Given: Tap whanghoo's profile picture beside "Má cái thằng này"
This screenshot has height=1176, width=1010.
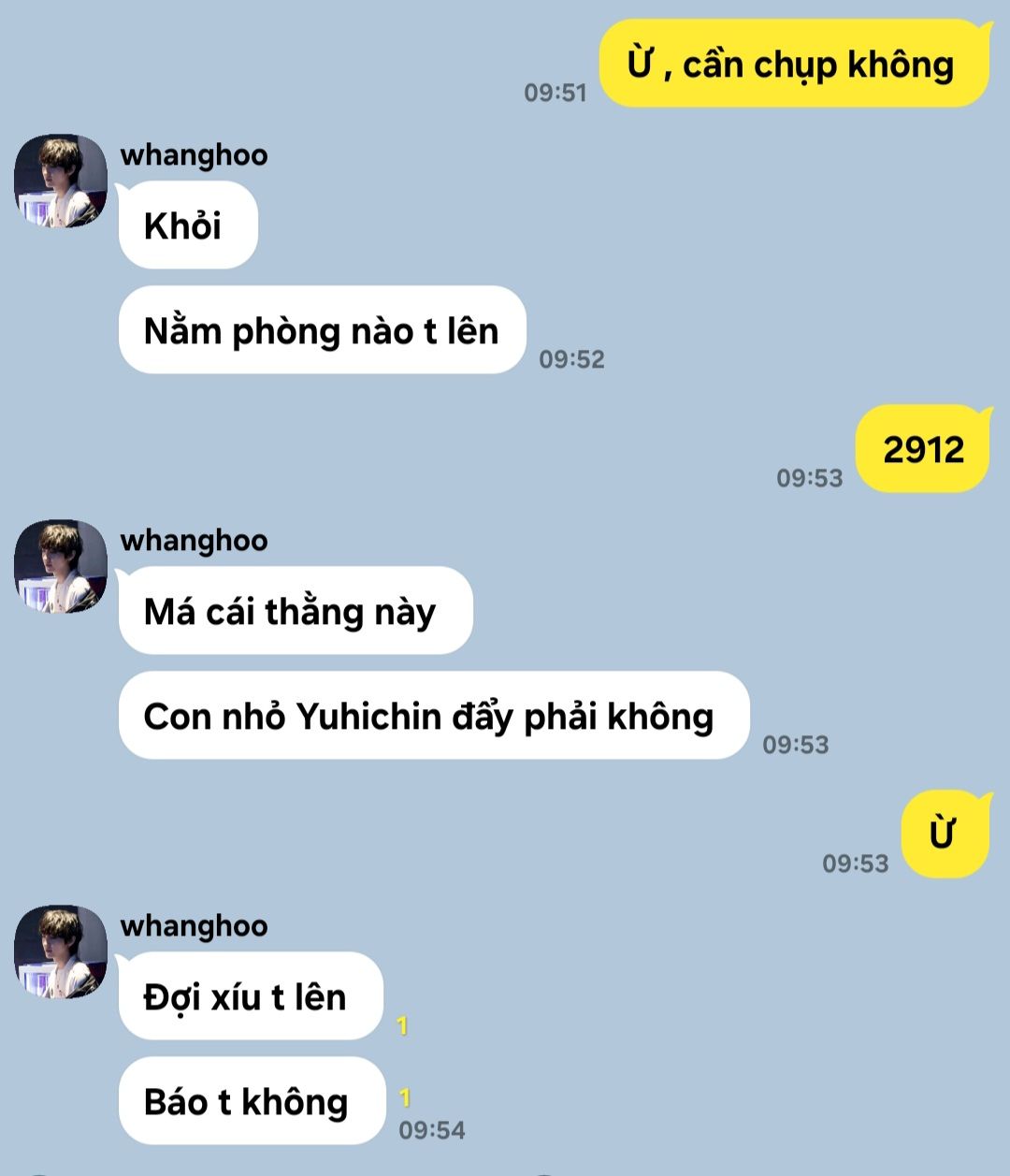Looking at the screenshot, I should click(x=60, y=566).
